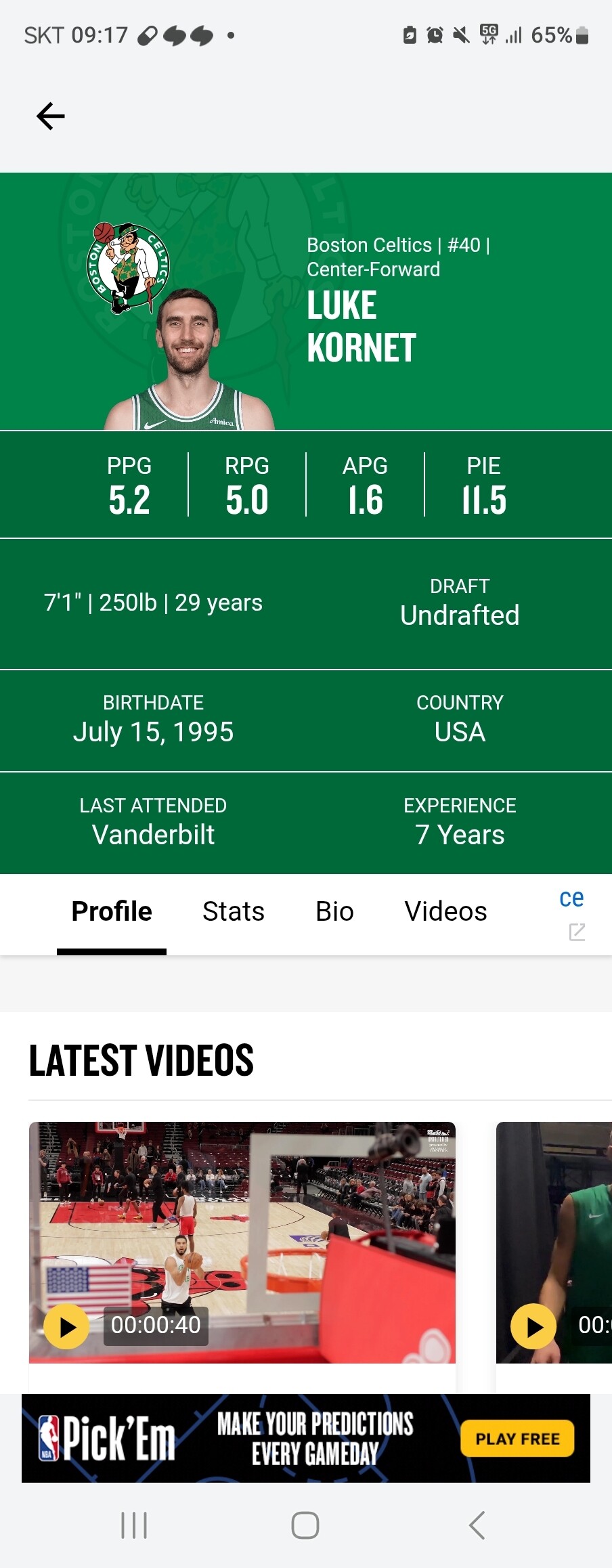Play the 00:00:40 latest video
Screen dimensions: 612x1568
tap(66, 1326)
